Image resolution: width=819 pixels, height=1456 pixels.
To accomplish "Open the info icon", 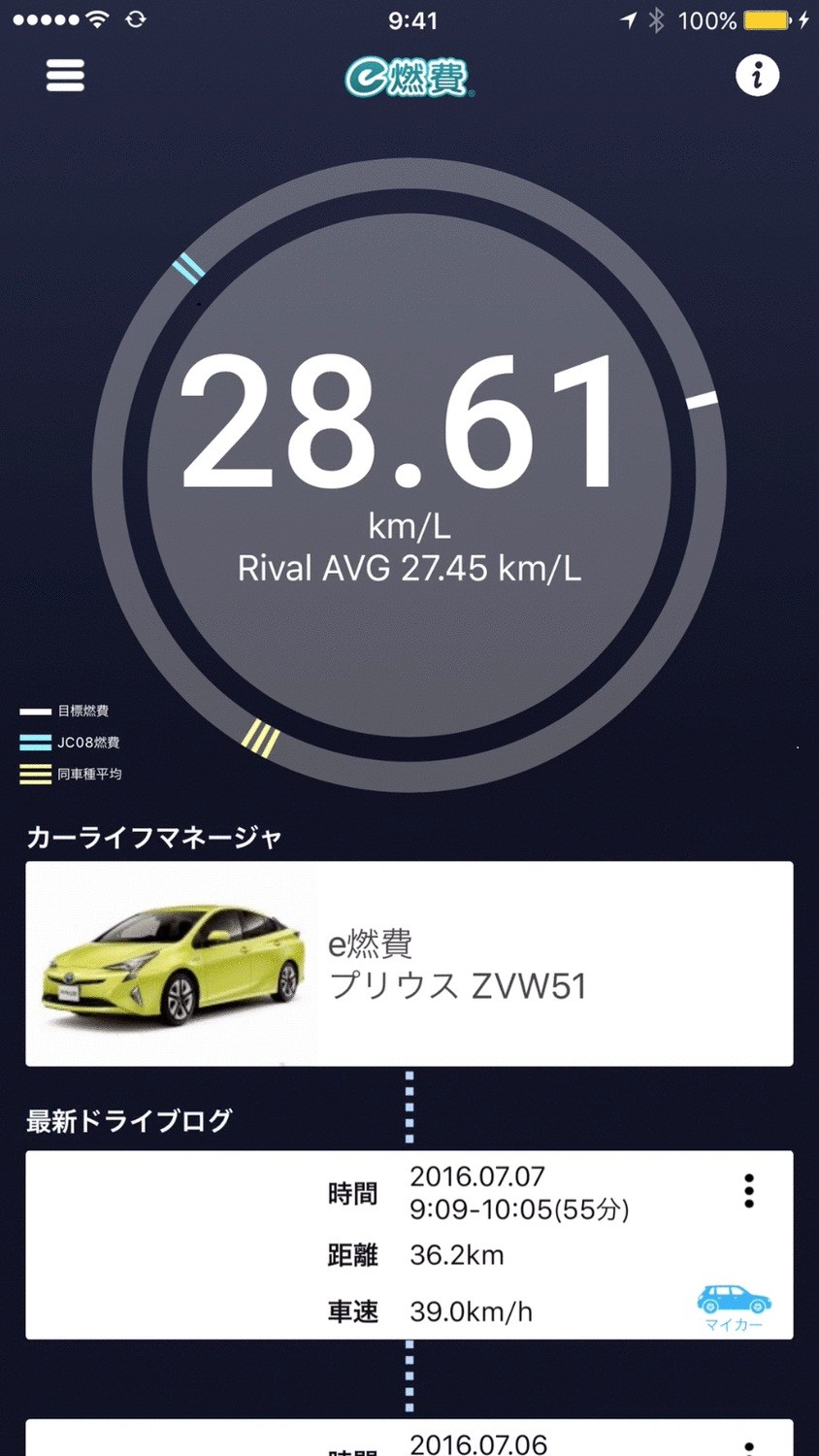I will (x=757, y=75).
